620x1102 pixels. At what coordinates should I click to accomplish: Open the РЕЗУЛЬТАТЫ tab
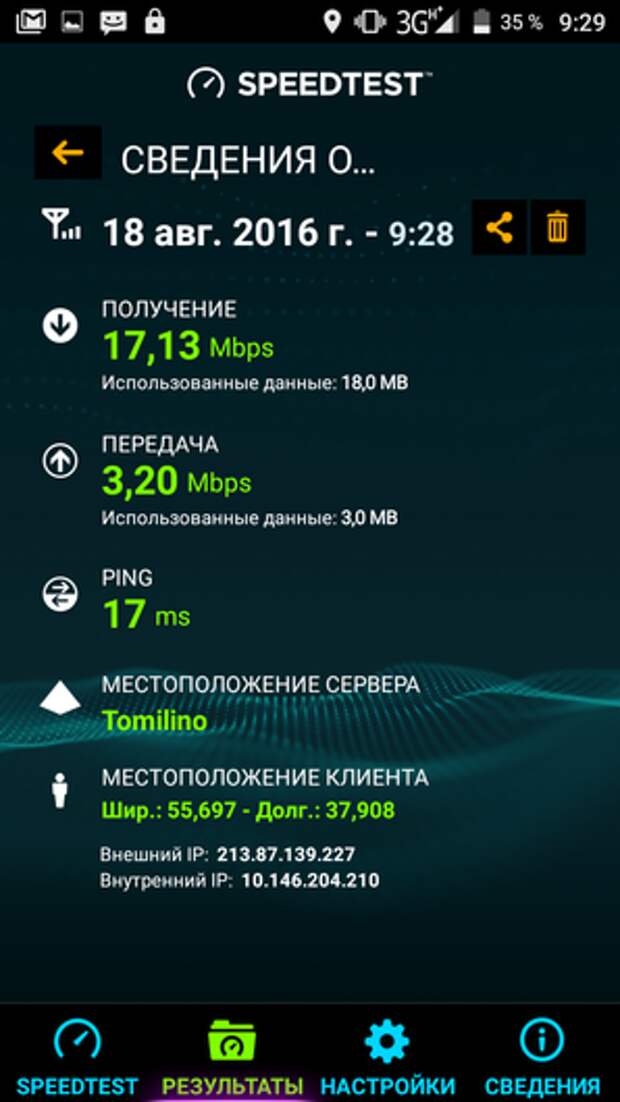click(233, 1055)
